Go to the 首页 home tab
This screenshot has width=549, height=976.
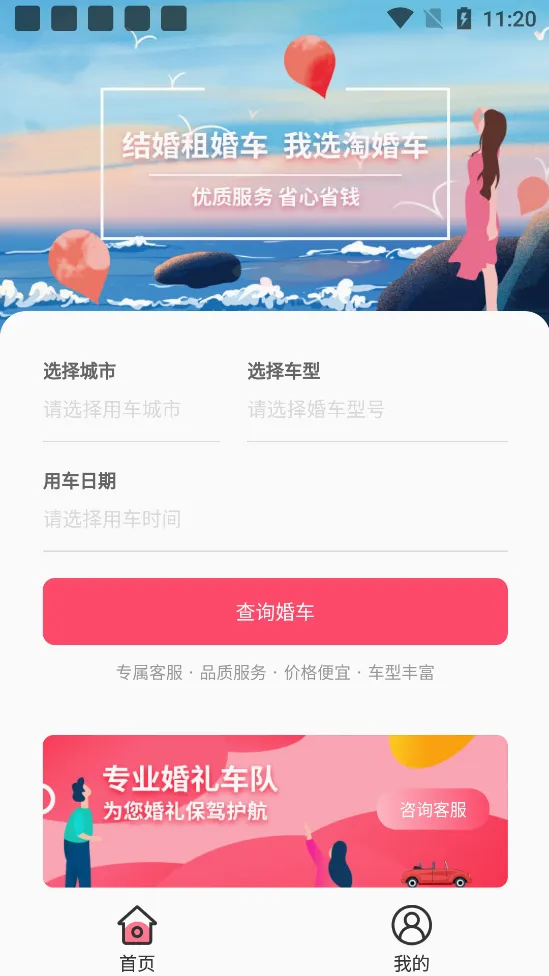point(137,939)
